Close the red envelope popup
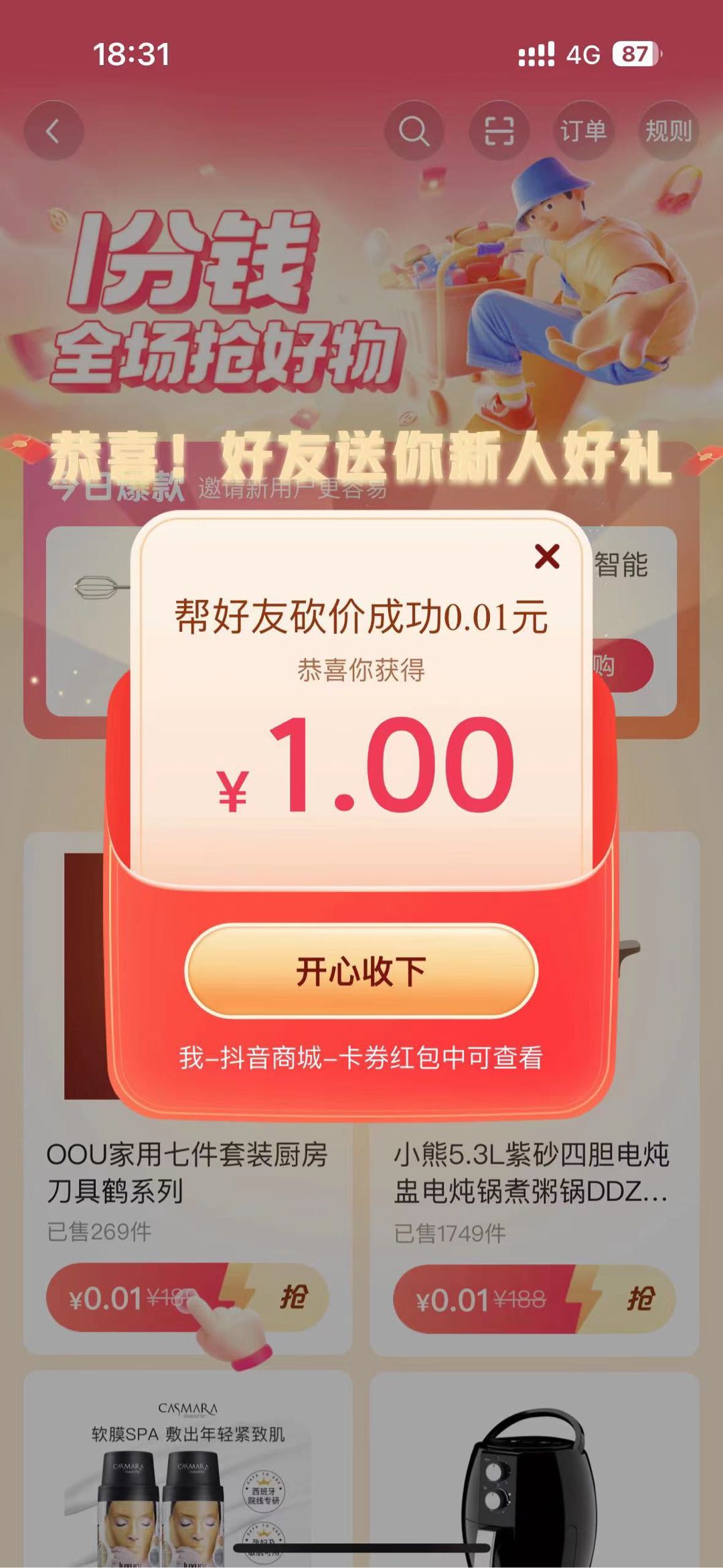This screenshot has height=1568, width=723. (x=547, y=556)
